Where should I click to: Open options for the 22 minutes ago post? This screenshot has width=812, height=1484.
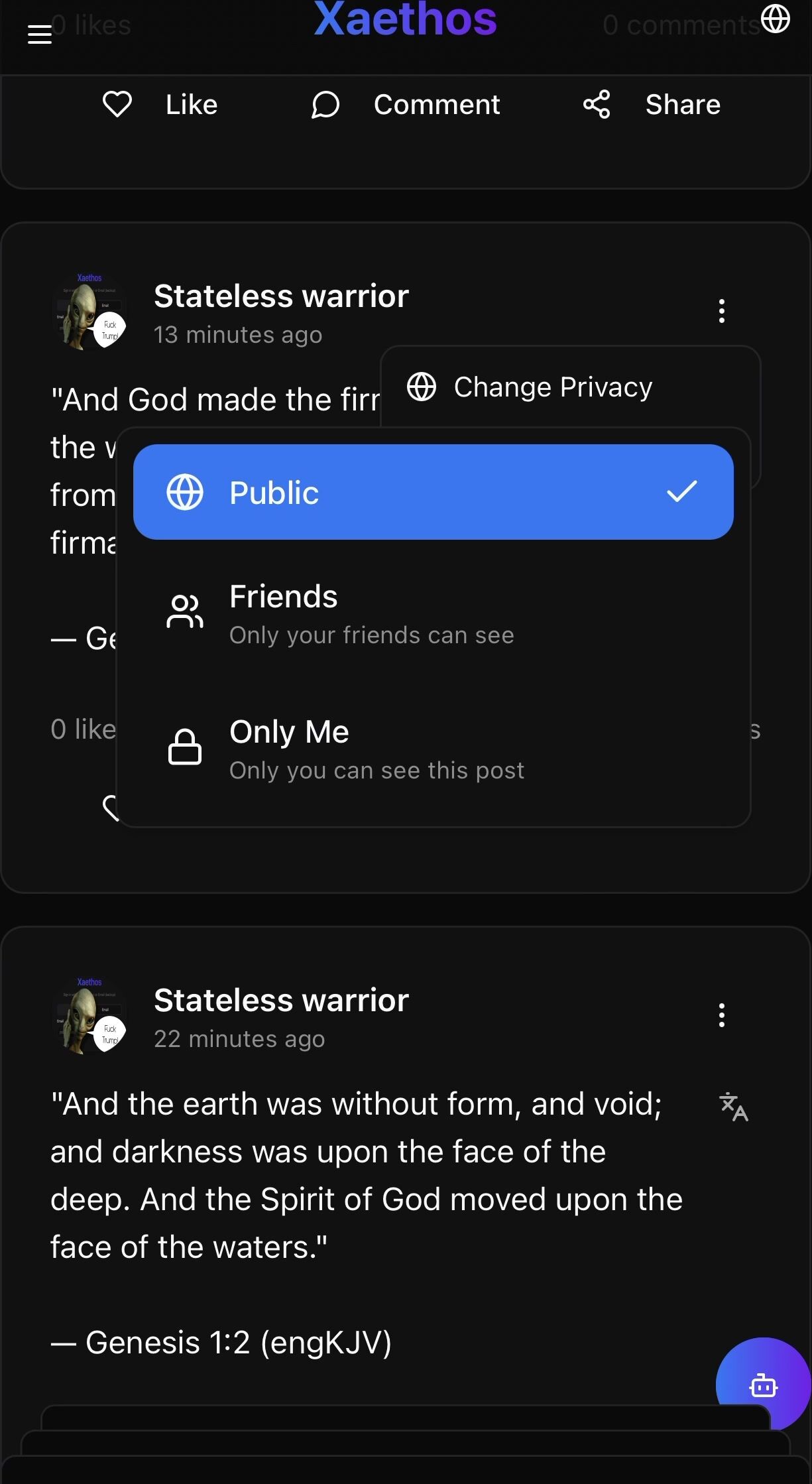point(722,1015)
